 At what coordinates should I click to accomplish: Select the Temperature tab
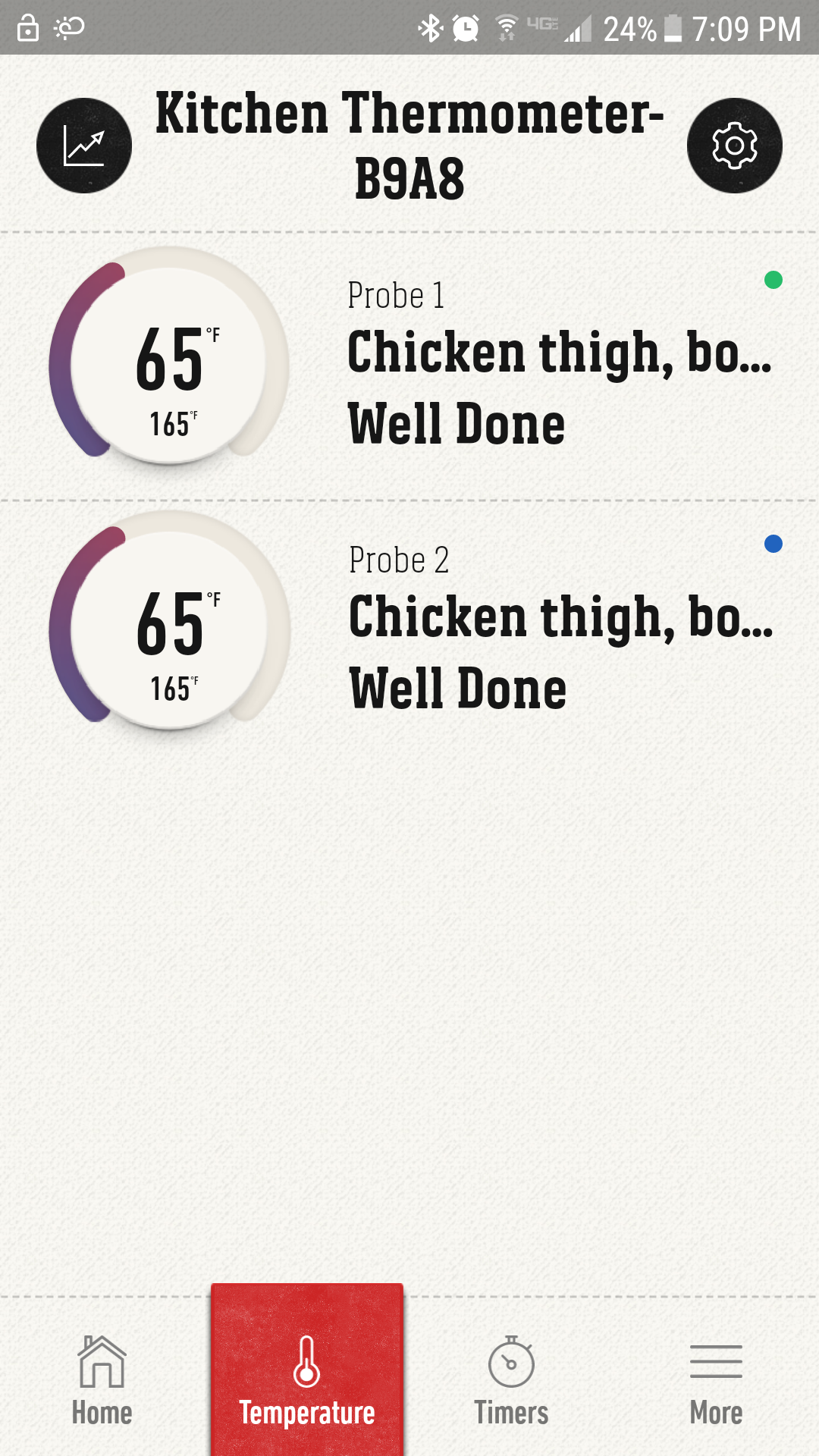point(307,1380)
